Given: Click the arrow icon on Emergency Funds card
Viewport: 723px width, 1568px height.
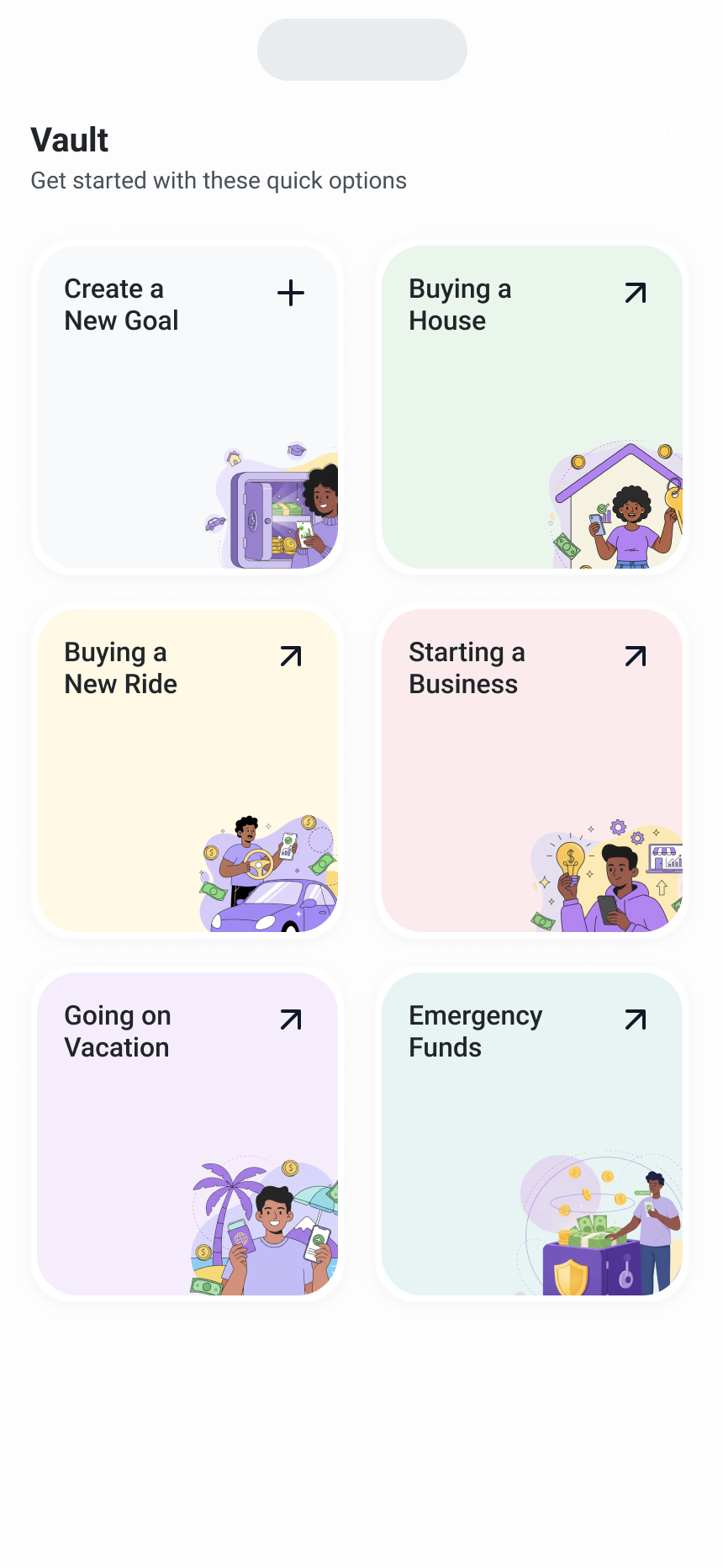Looking at the screenshot, I should pyautogui.click(x=635, y=1020).
